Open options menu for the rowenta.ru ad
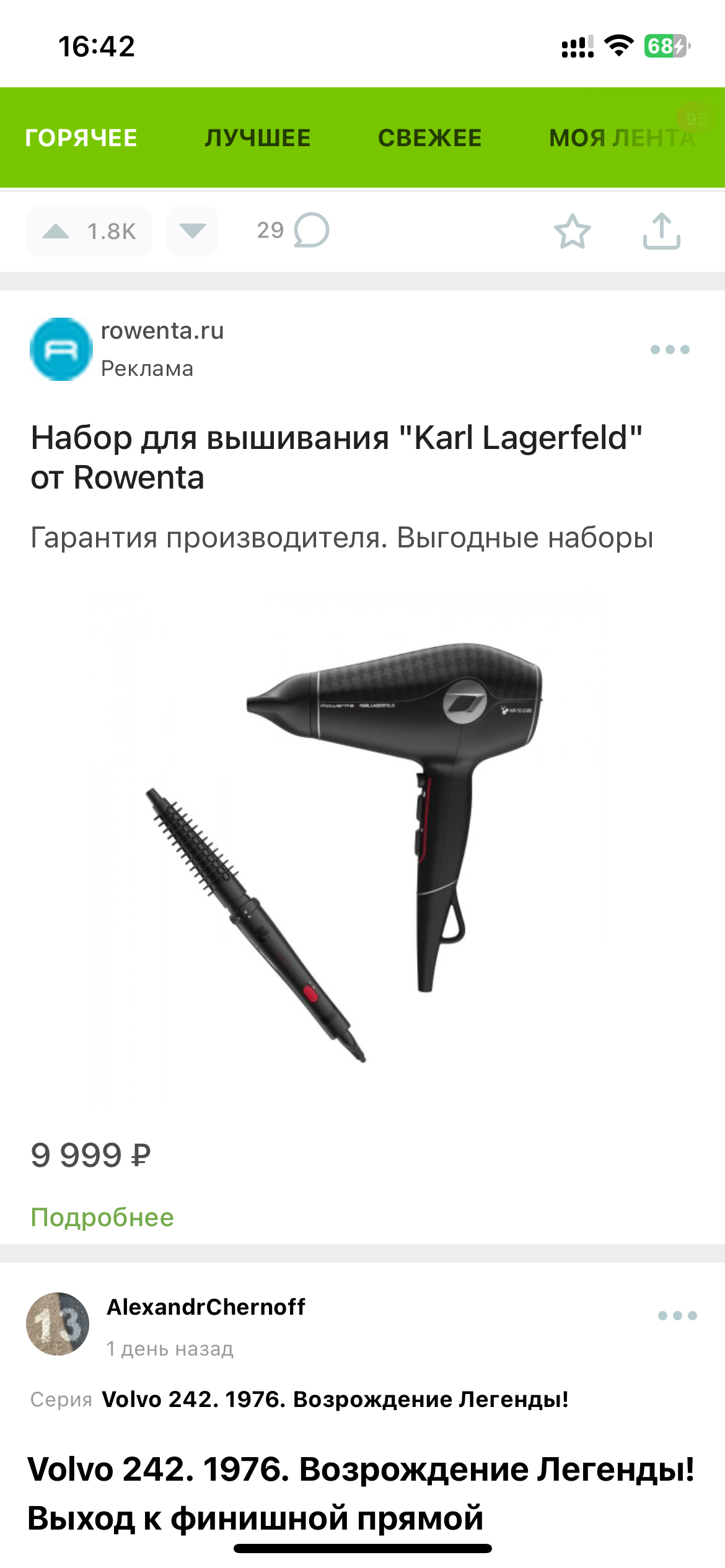This screenshot has height=1568, width=725. [670, 350]
